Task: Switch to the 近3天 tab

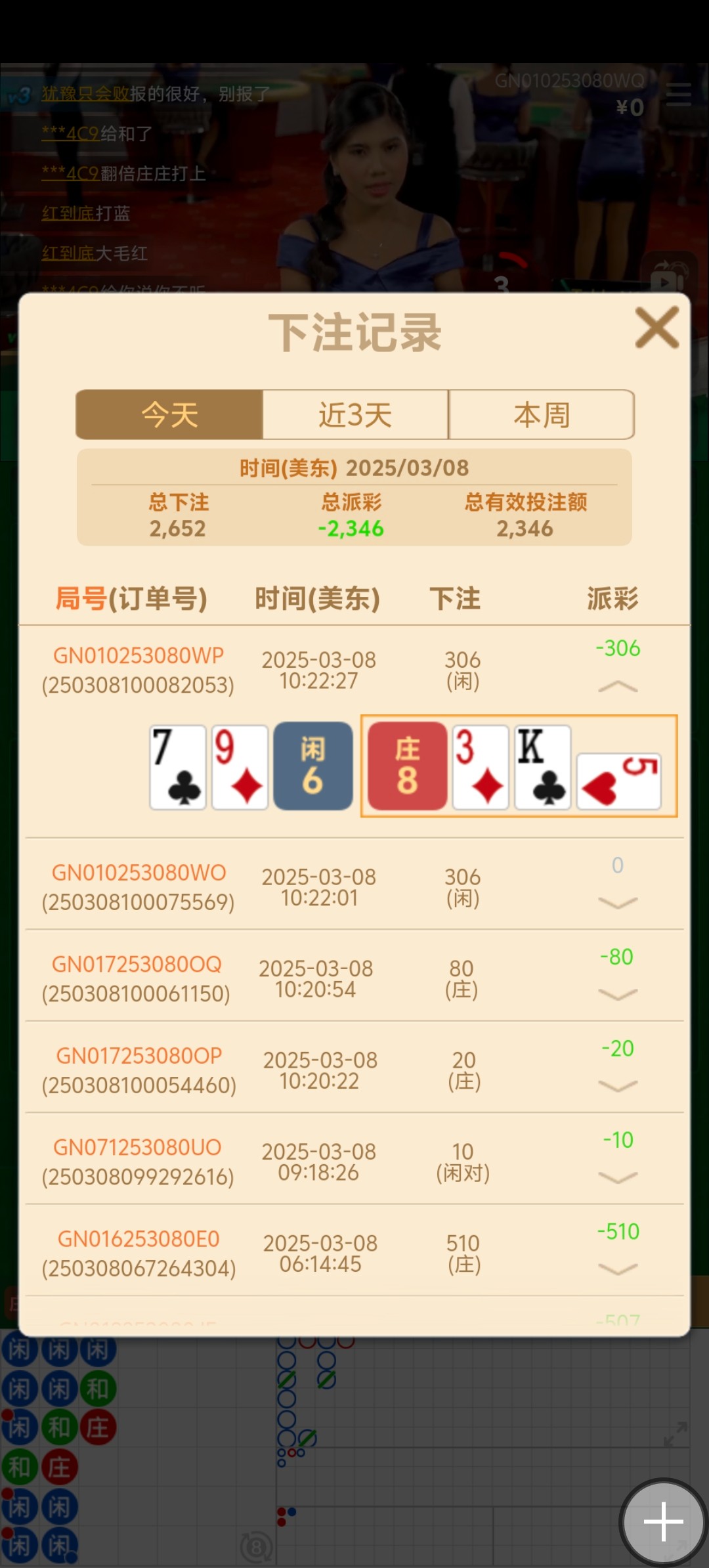Action: tap(355, 415)
